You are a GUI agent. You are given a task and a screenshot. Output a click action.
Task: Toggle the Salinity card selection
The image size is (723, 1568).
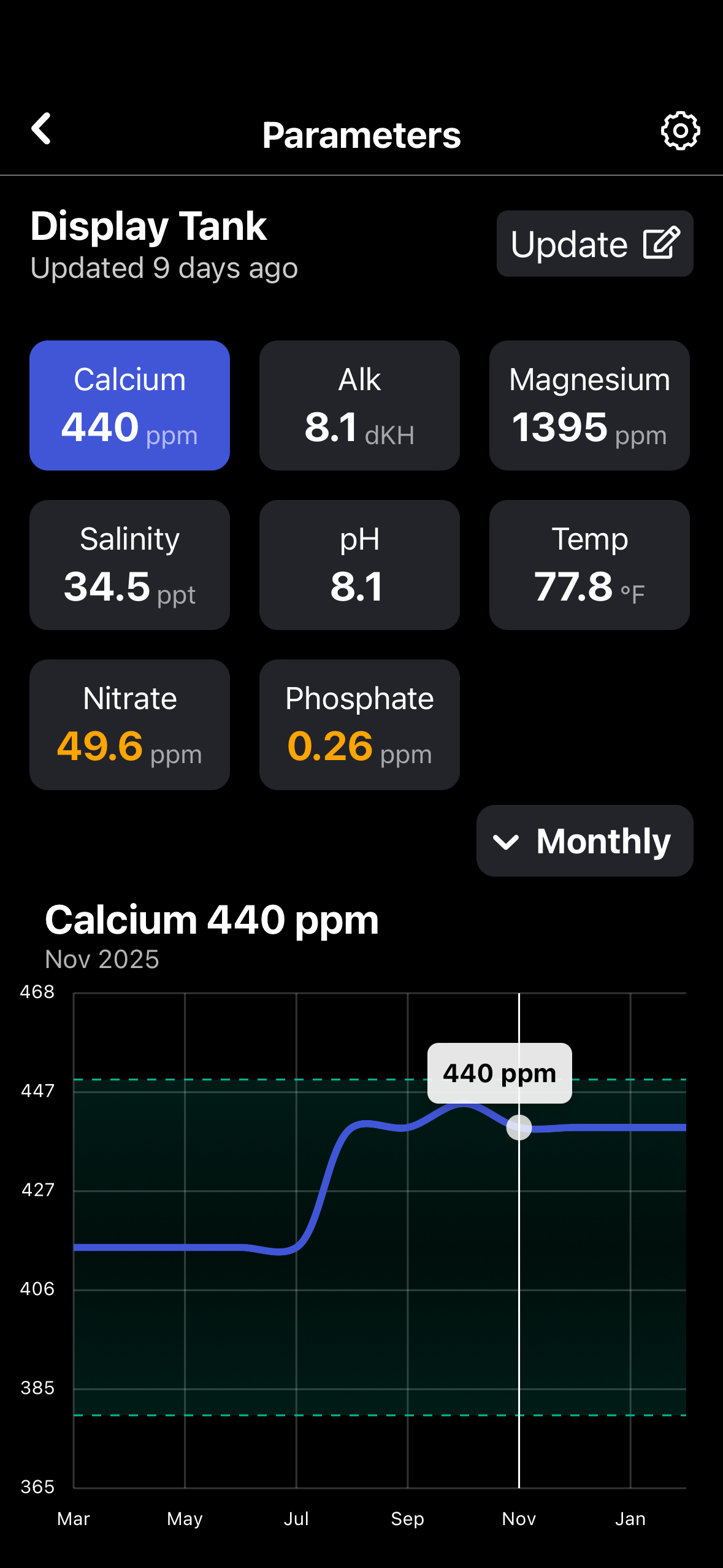pyautogui.click(x=129, y=564)
